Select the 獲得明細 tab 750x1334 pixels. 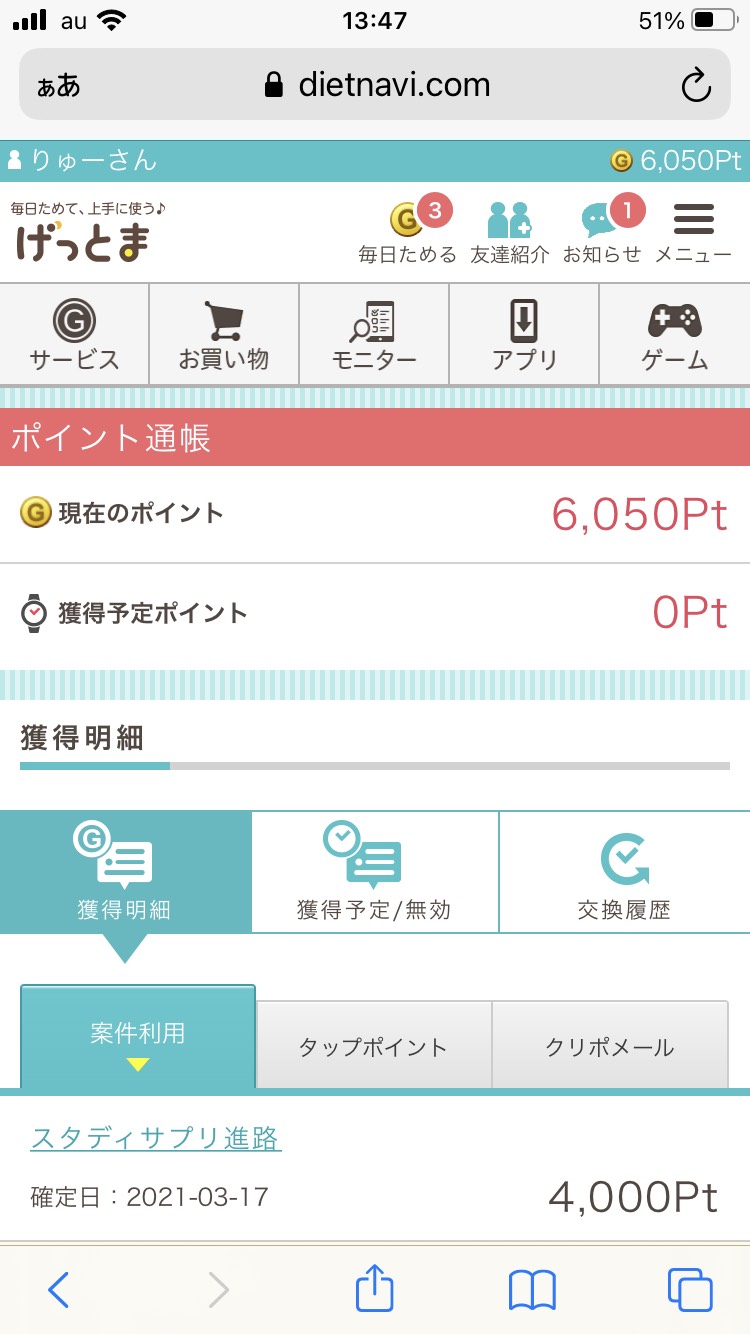[x=125, y=872]
